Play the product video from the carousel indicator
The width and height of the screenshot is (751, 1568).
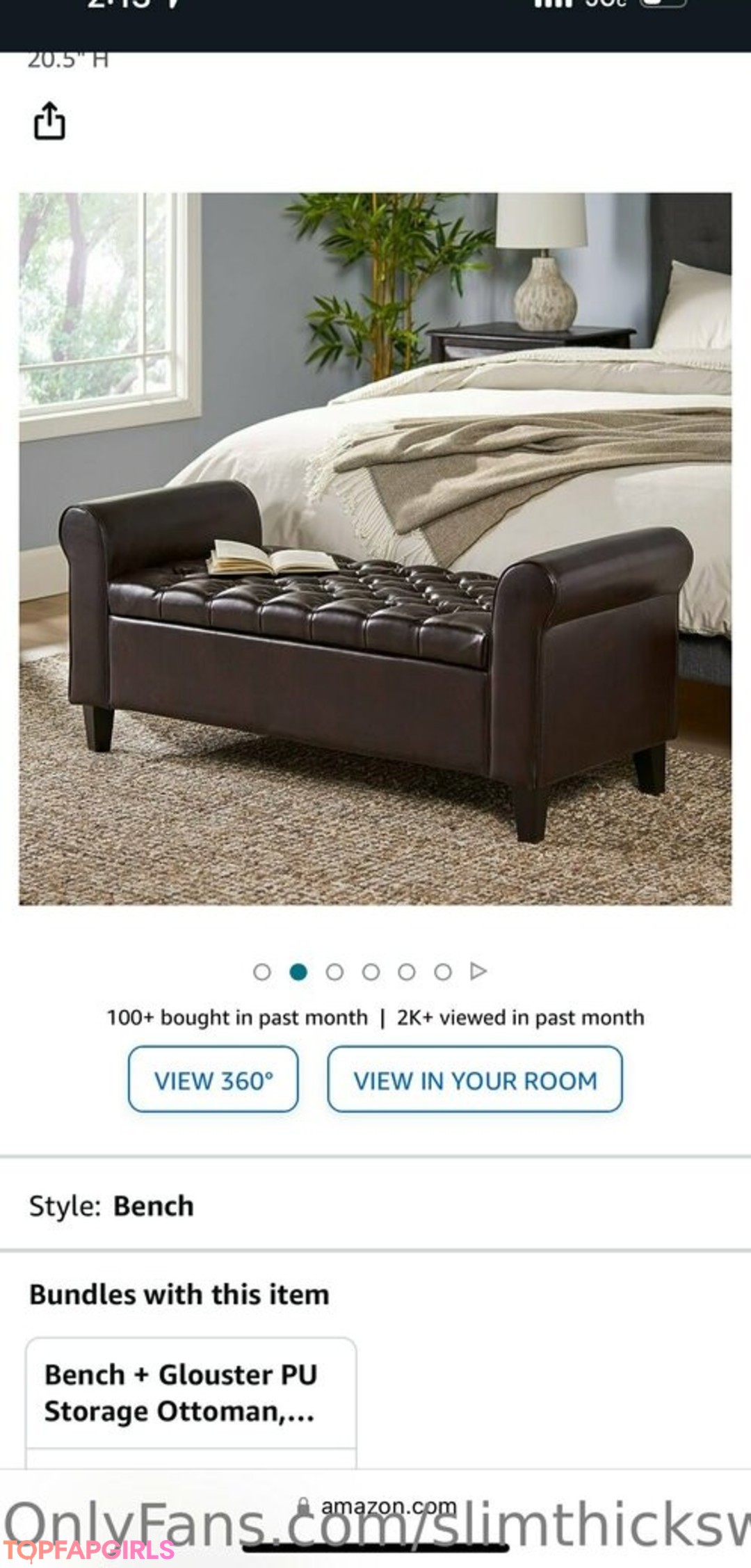(x=478, y=971)
